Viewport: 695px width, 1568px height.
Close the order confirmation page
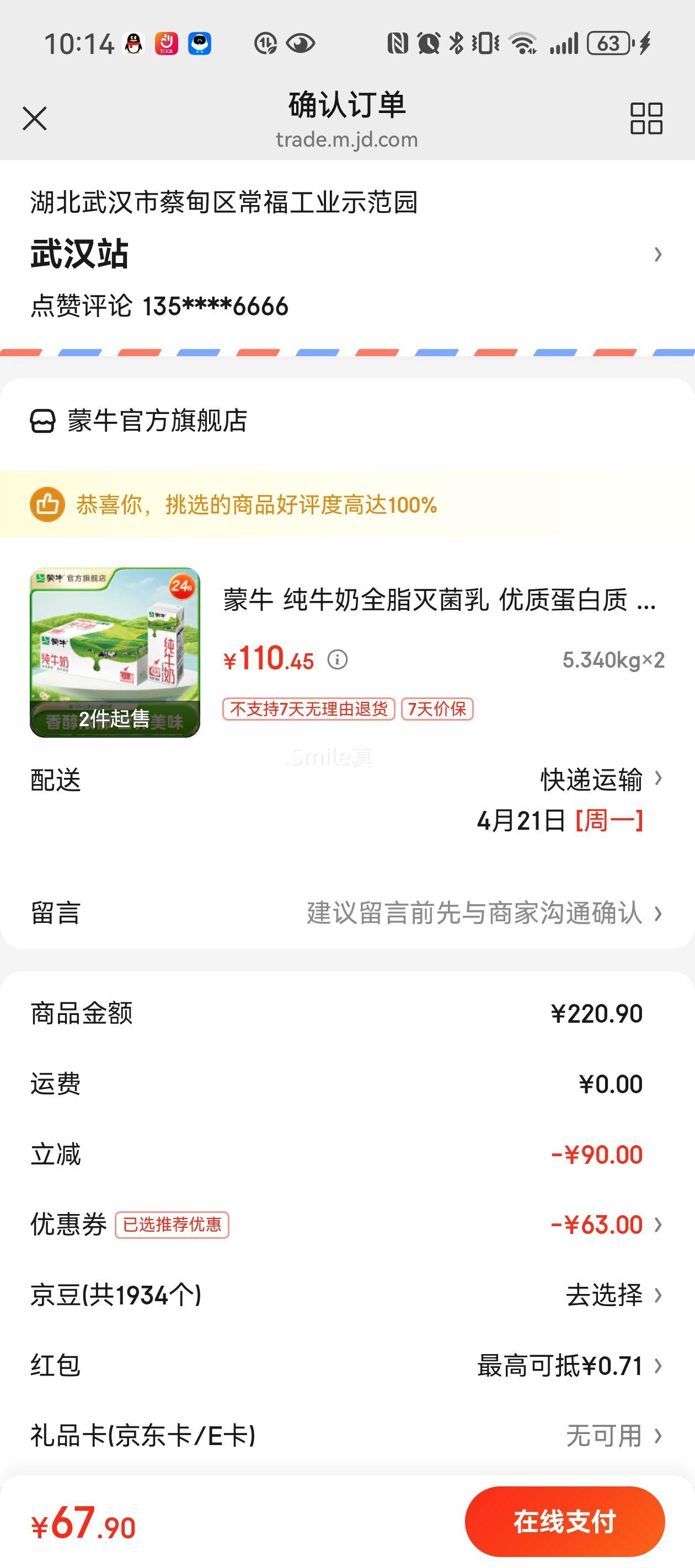35,119
